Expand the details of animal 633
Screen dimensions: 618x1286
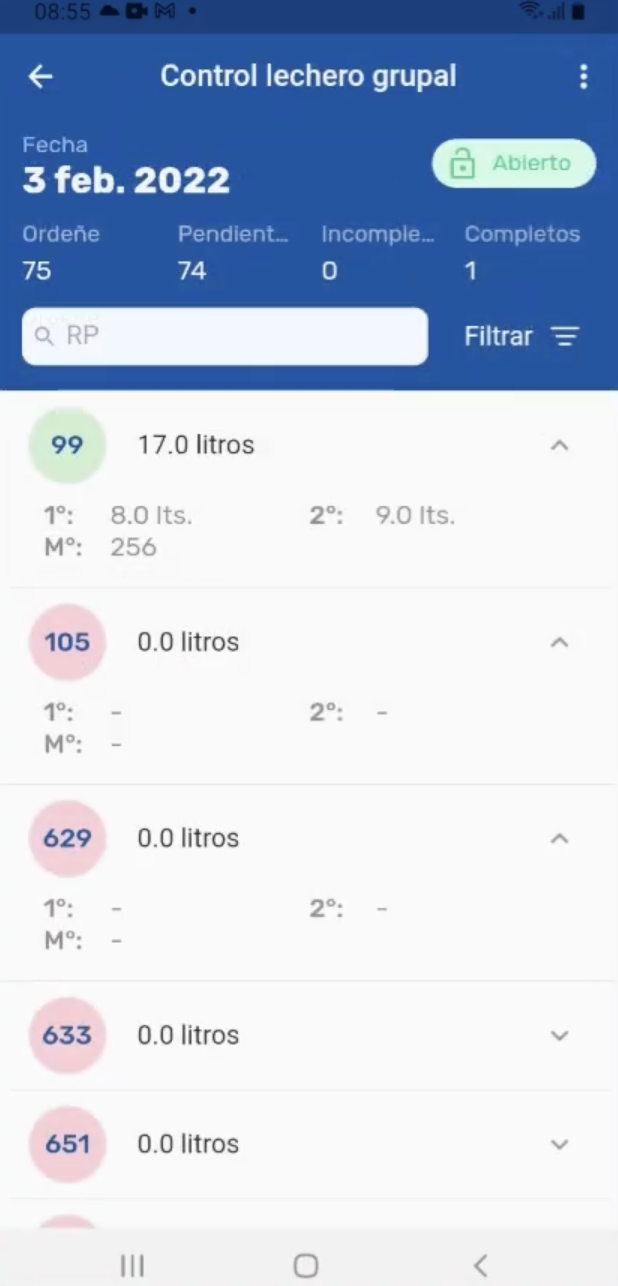560,1035
